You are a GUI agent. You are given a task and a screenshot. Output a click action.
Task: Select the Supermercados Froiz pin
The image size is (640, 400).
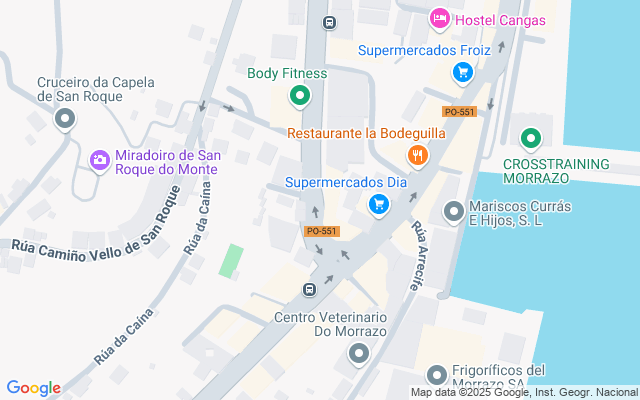click(x=462, y=71)
